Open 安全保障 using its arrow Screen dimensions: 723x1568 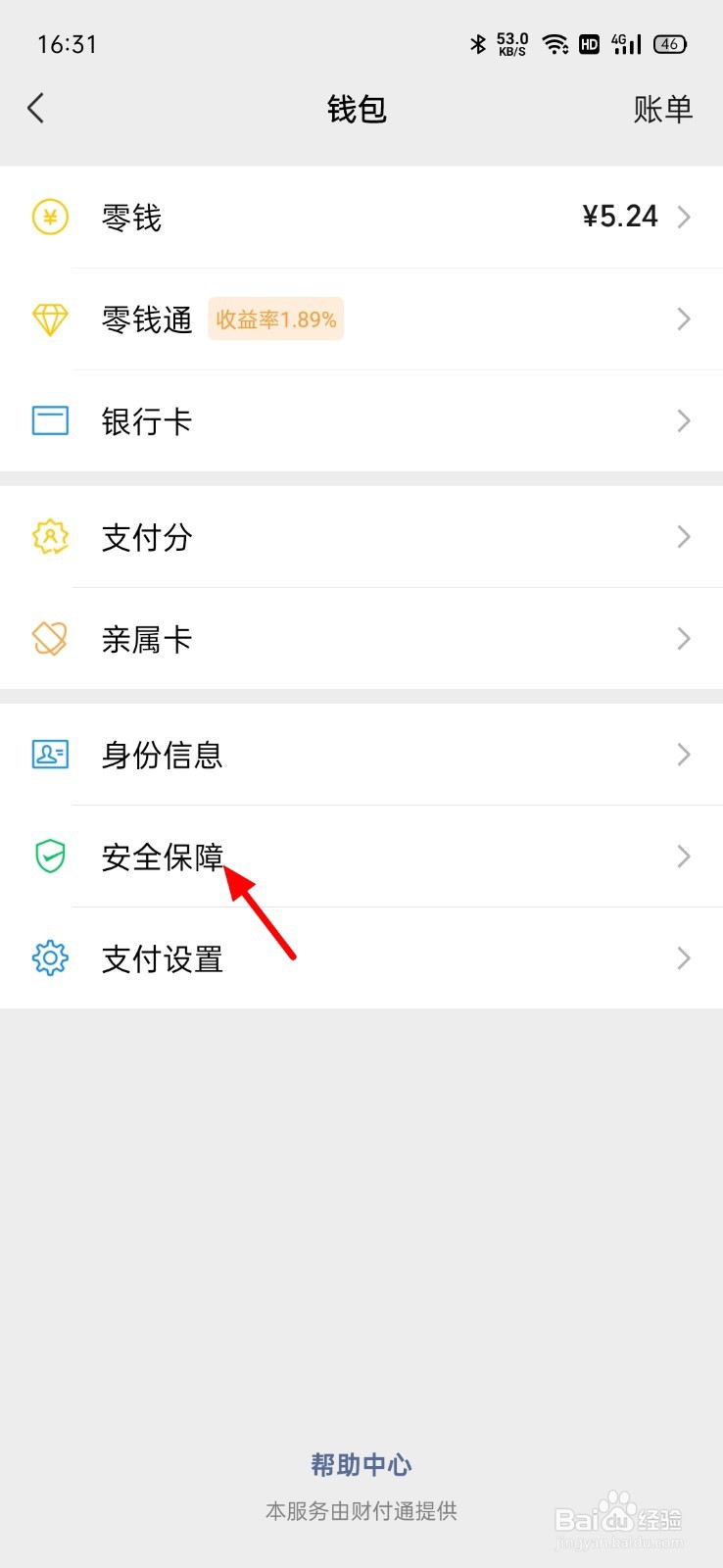tap(684, 857)
